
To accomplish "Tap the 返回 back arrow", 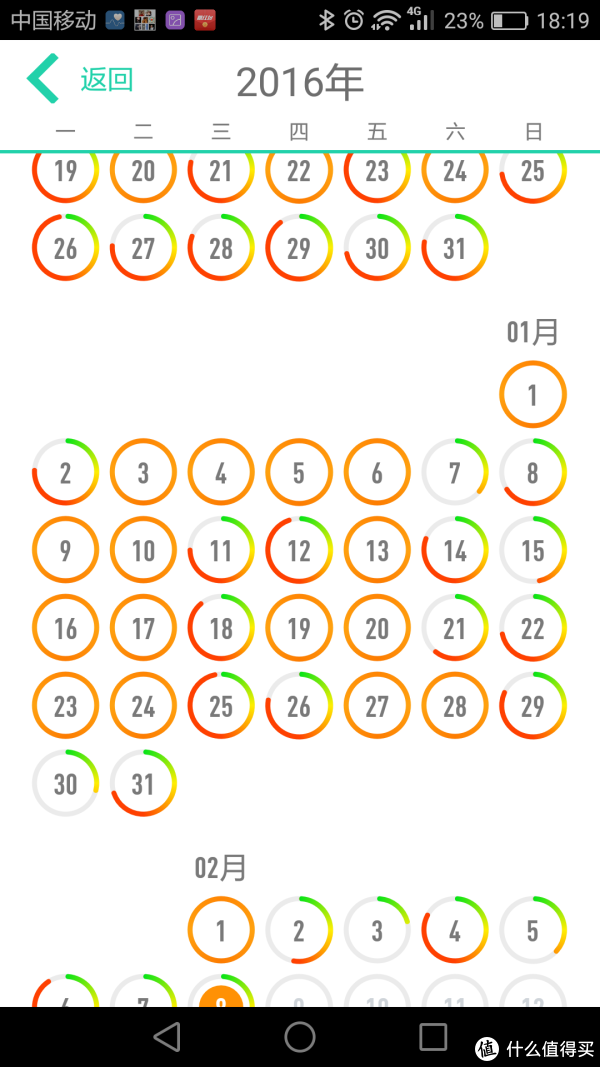I will [43, 79].
